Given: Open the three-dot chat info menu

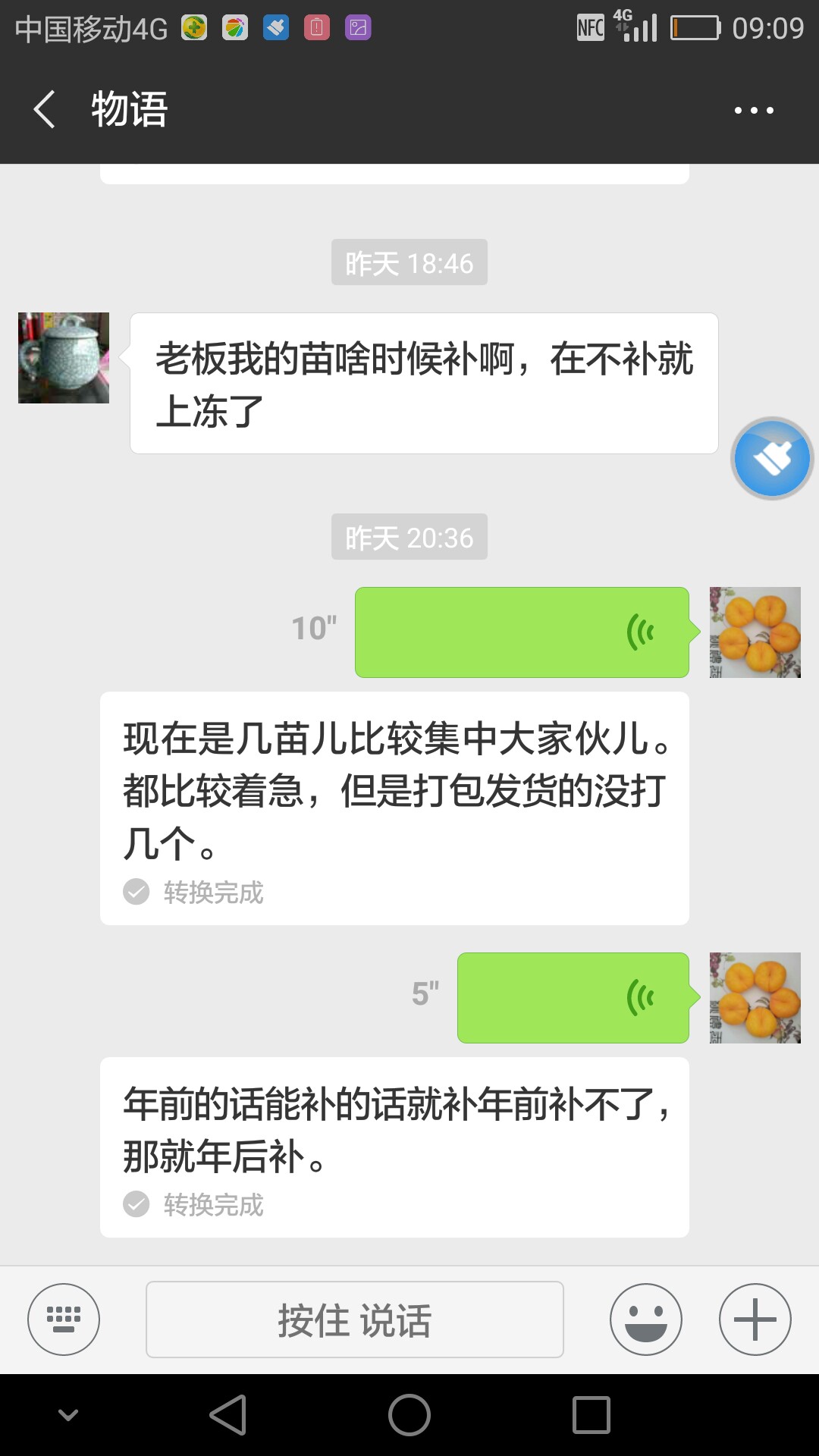Looking at the screenshot, I should (x=754, y=111).
